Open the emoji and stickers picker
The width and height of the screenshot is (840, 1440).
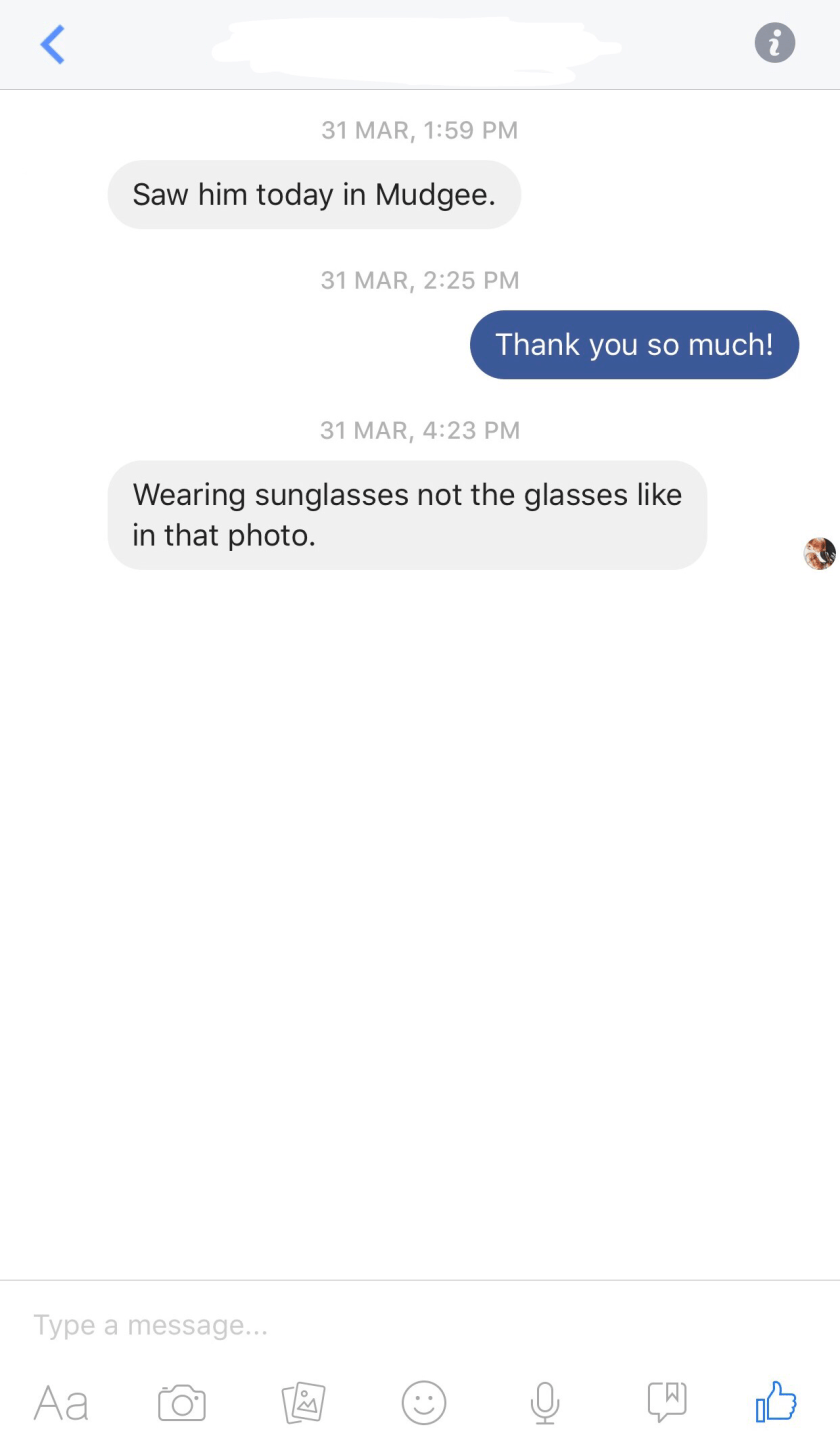pos(424,1402)
